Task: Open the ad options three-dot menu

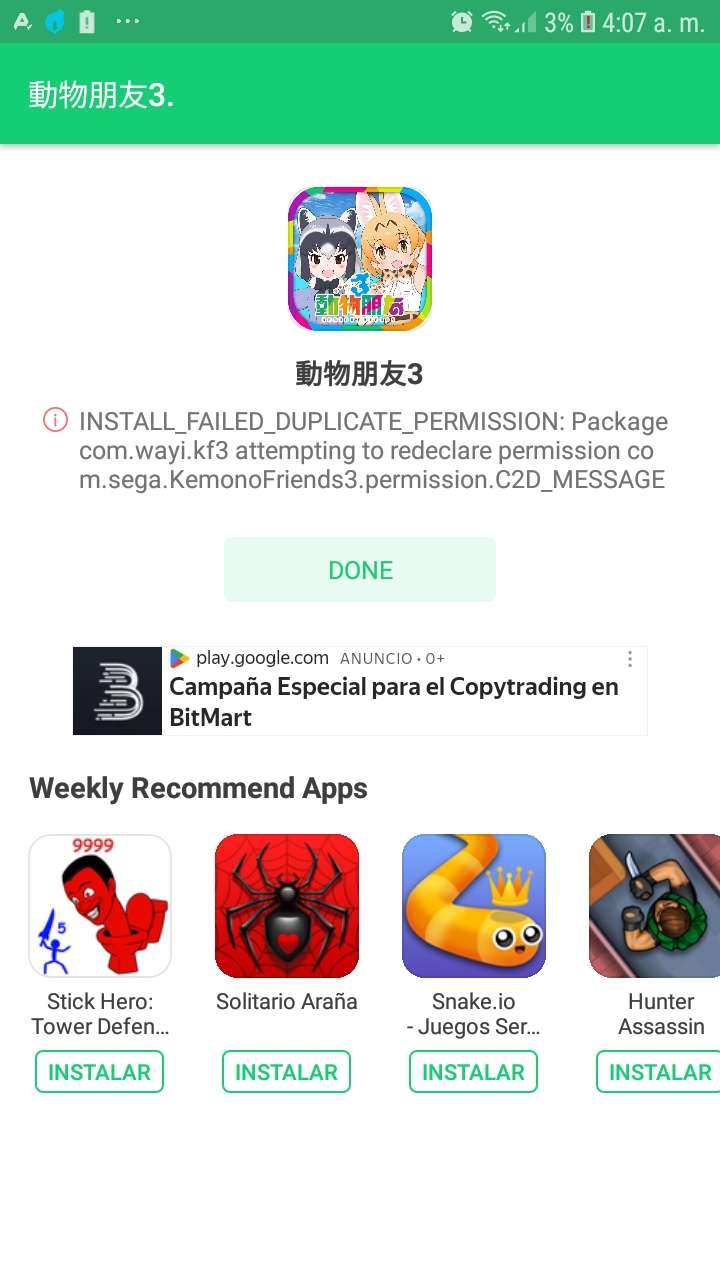Action: 630,659
